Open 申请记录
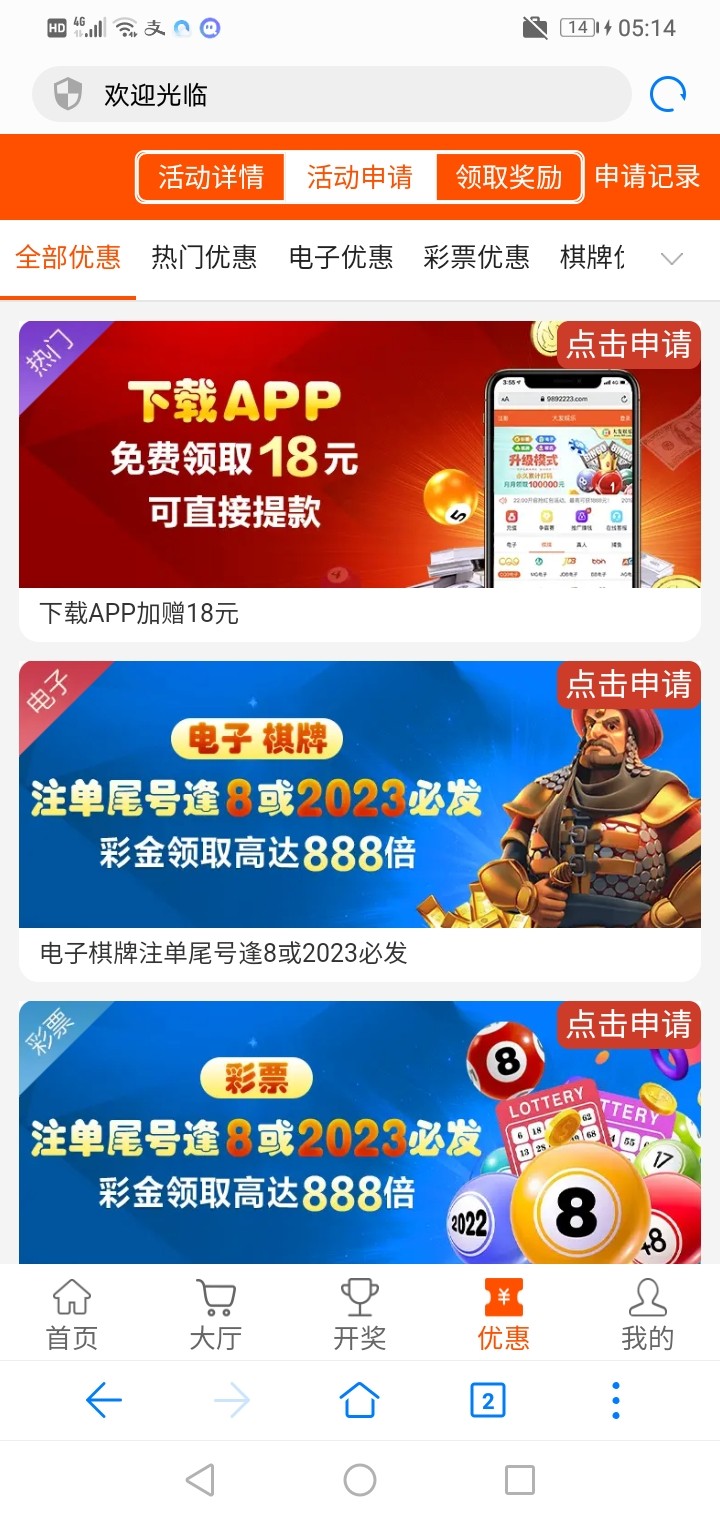This screenshot has height=1520, width=720. [x=647, y=177]
